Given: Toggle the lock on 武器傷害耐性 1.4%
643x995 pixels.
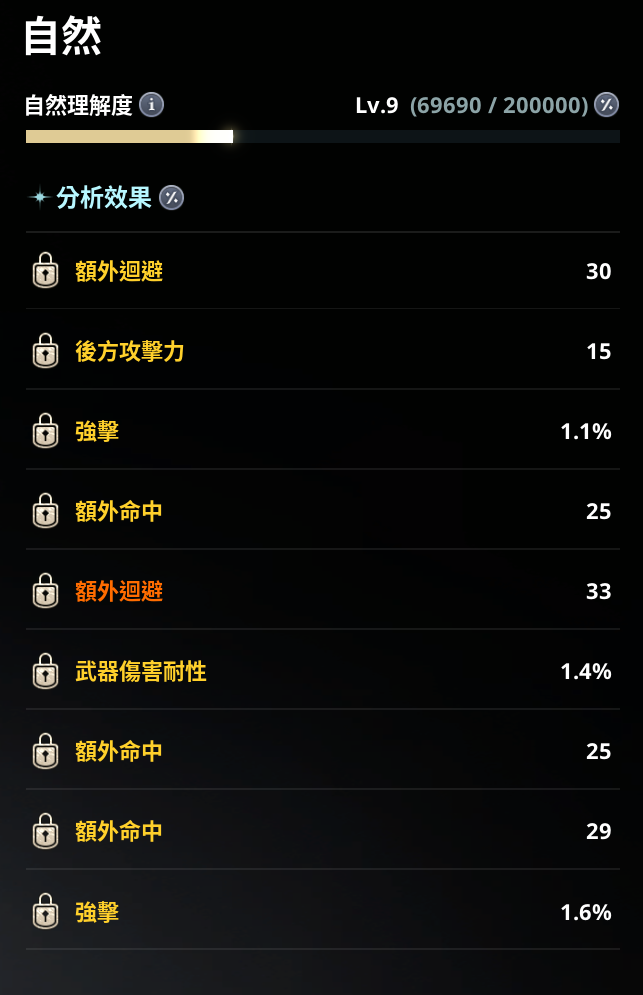Looking at the screenshot, I should click(x=45, y=671).
